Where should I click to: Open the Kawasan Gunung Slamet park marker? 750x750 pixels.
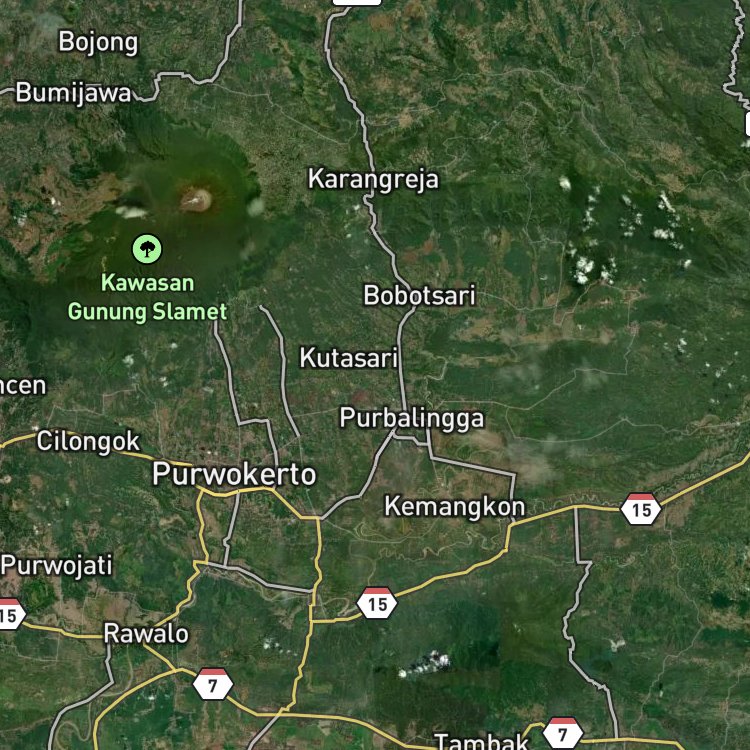147,247
